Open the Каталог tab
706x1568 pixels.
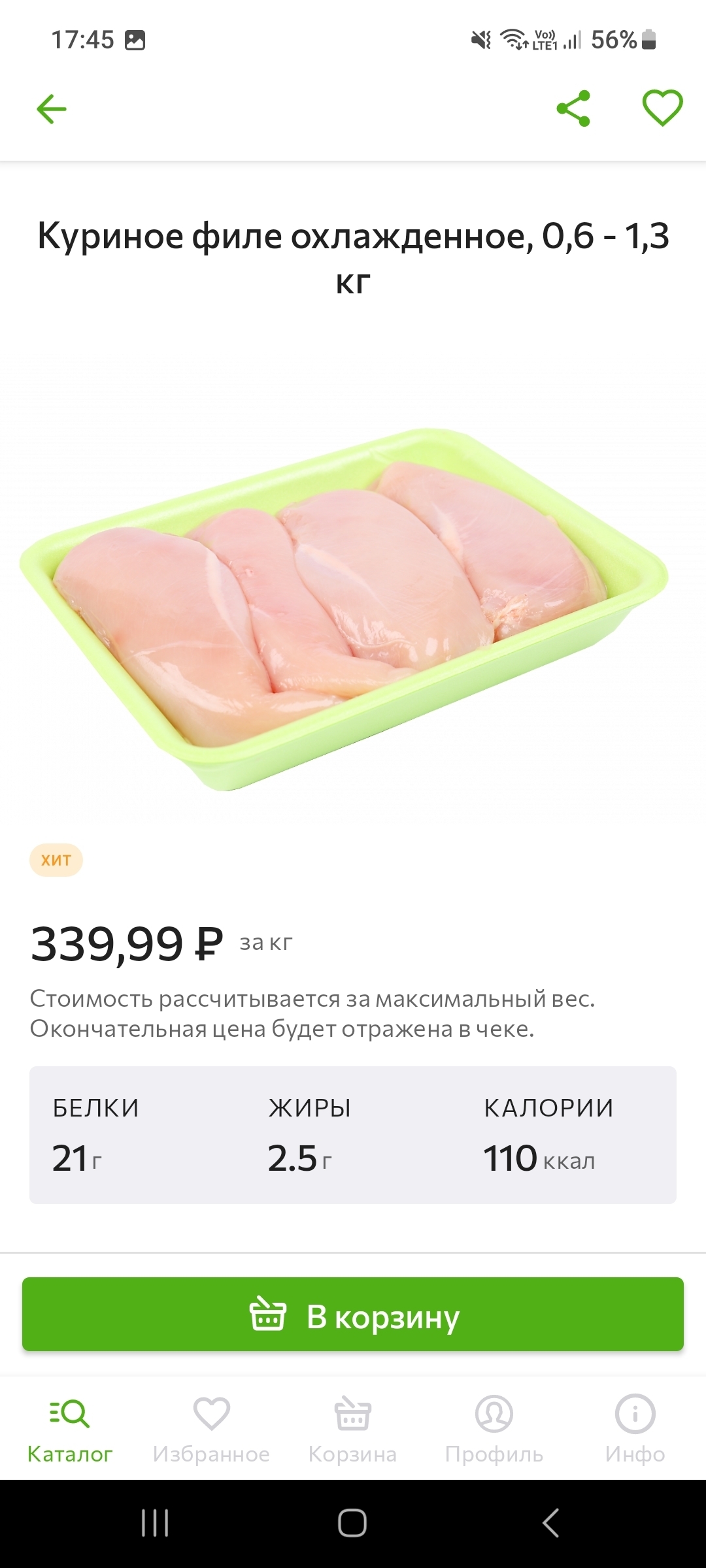[x=70, y=1428]
